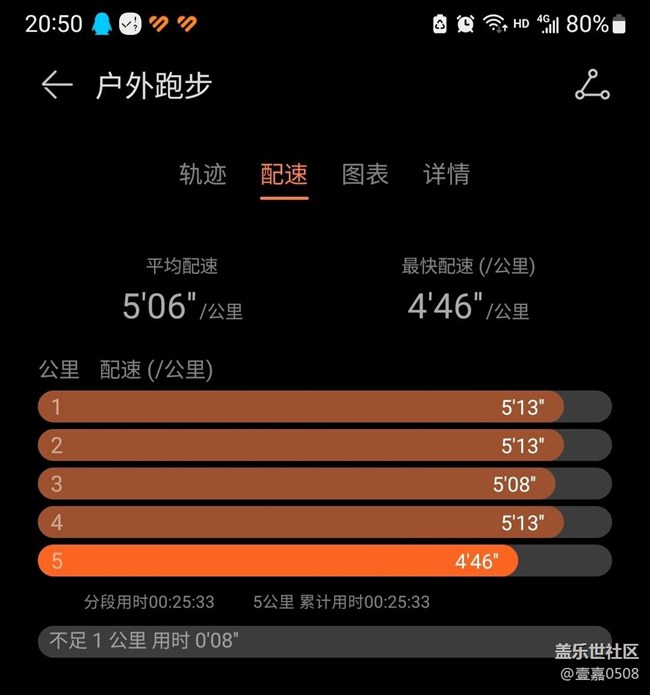Switch to the 轨迹 tab
This screenshot has width=650, height=695.
tap(203, 174)
